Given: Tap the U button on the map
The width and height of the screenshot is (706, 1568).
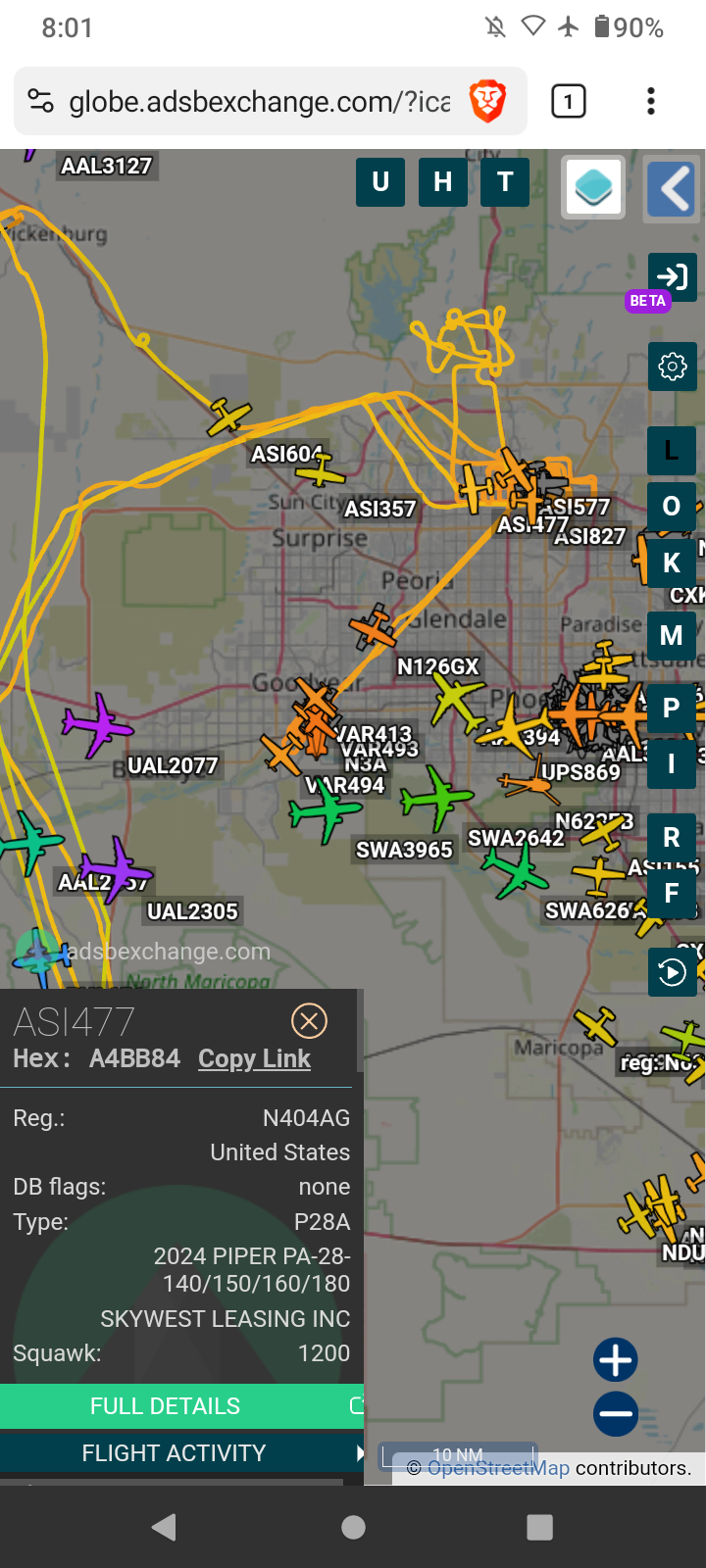Looking at the screenshot, I should pos(380,181).
